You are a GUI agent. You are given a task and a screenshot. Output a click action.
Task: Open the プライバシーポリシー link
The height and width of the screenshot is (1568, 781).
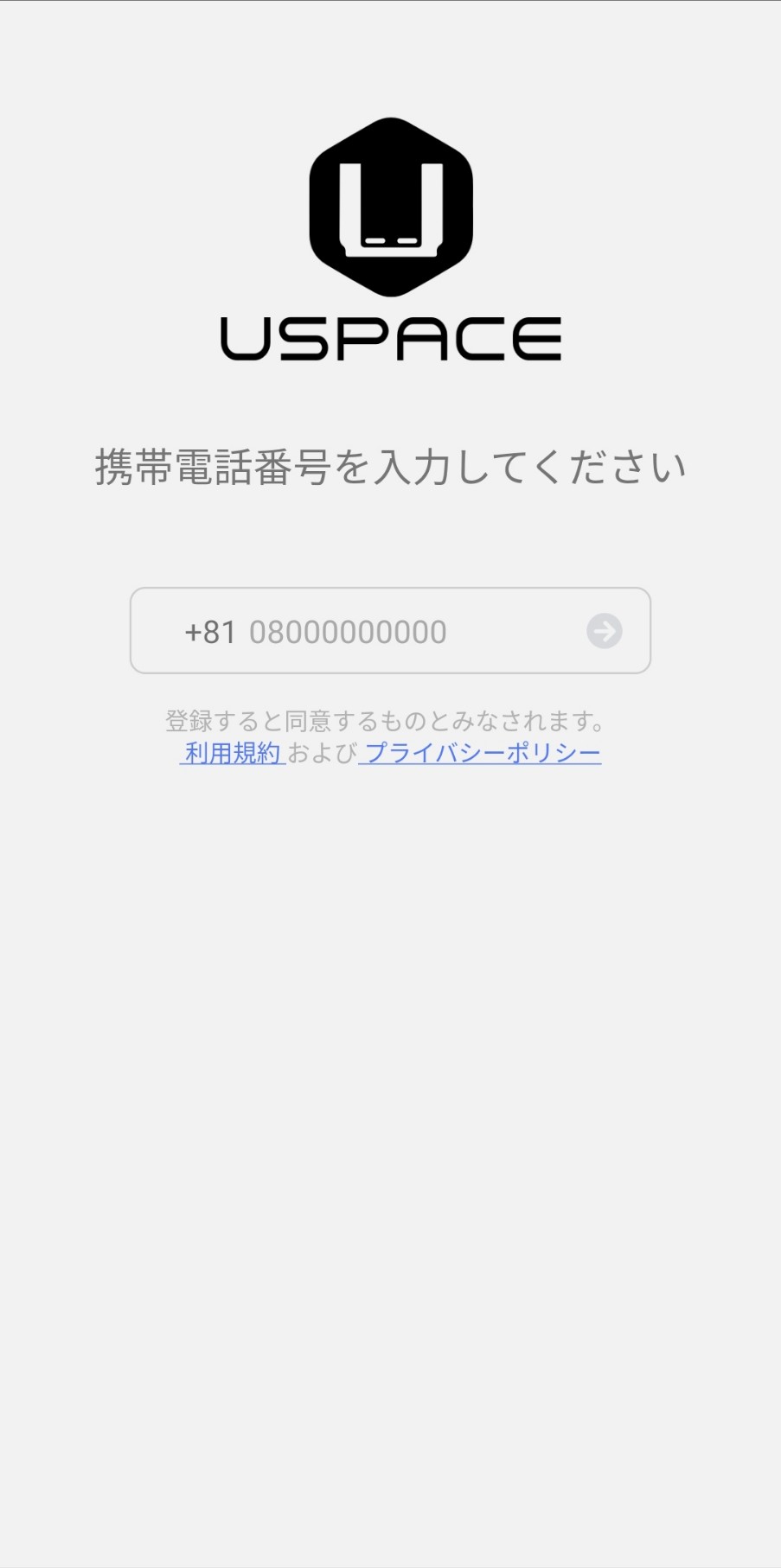(481, 753)
